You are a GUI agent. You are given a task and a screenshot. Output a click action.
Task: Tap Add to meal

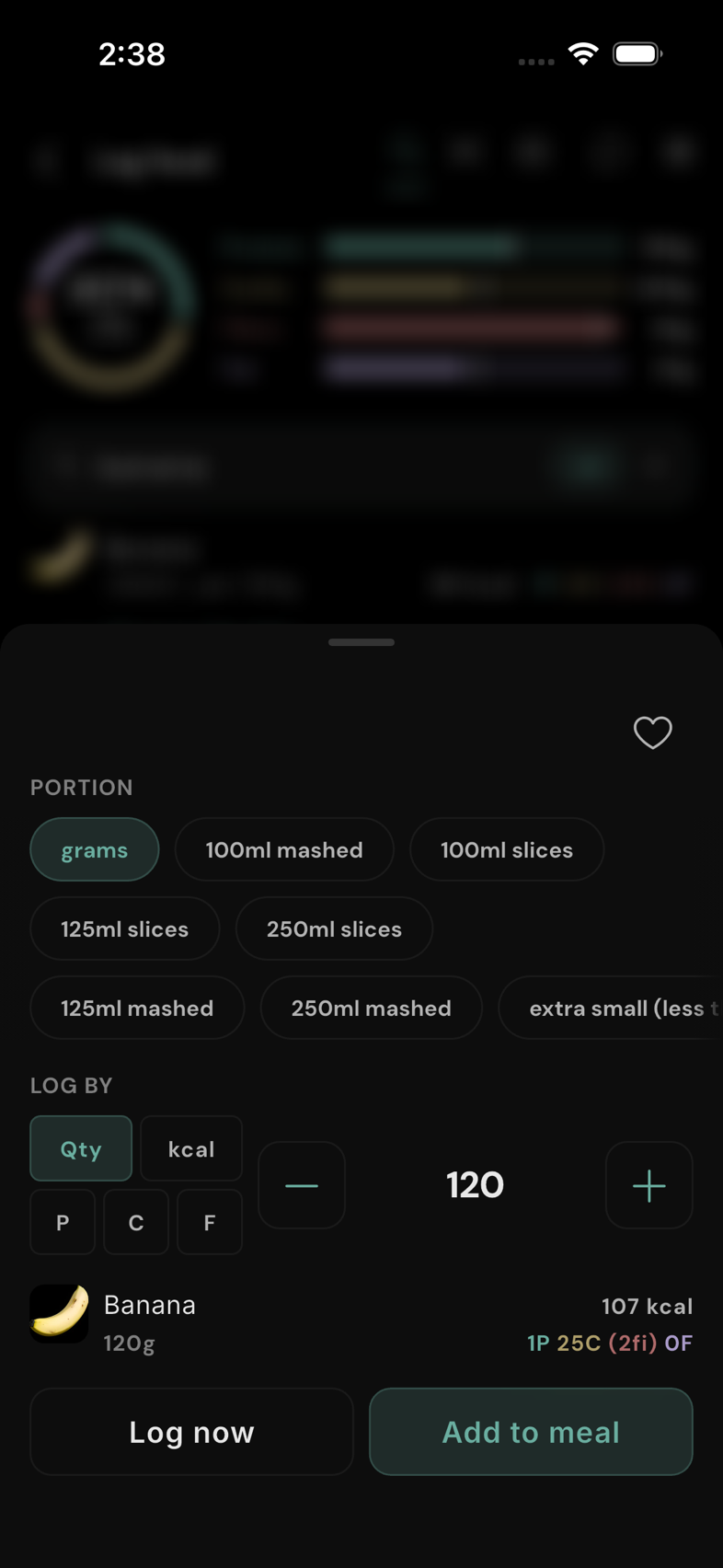531,1432
